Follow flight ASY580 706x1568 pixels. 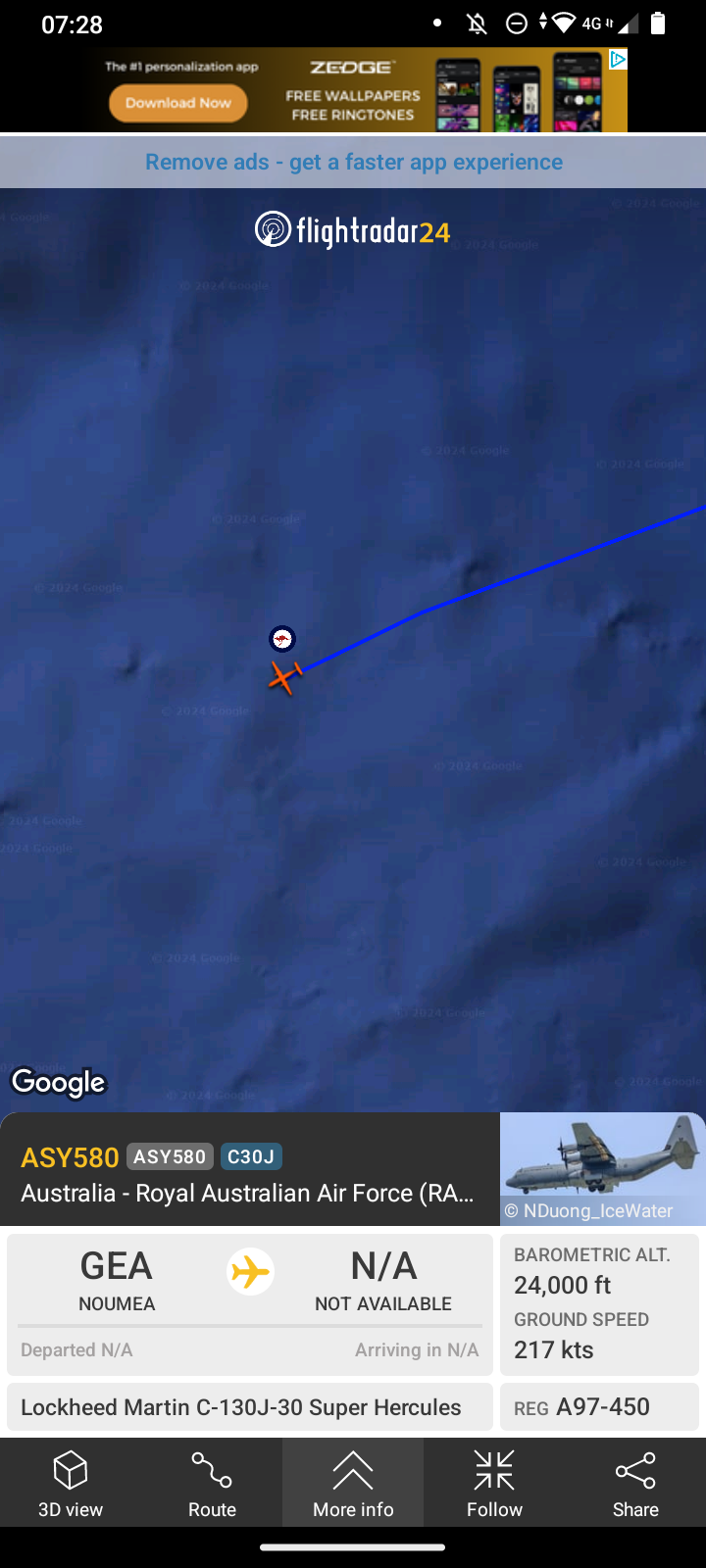(494, 1483)
